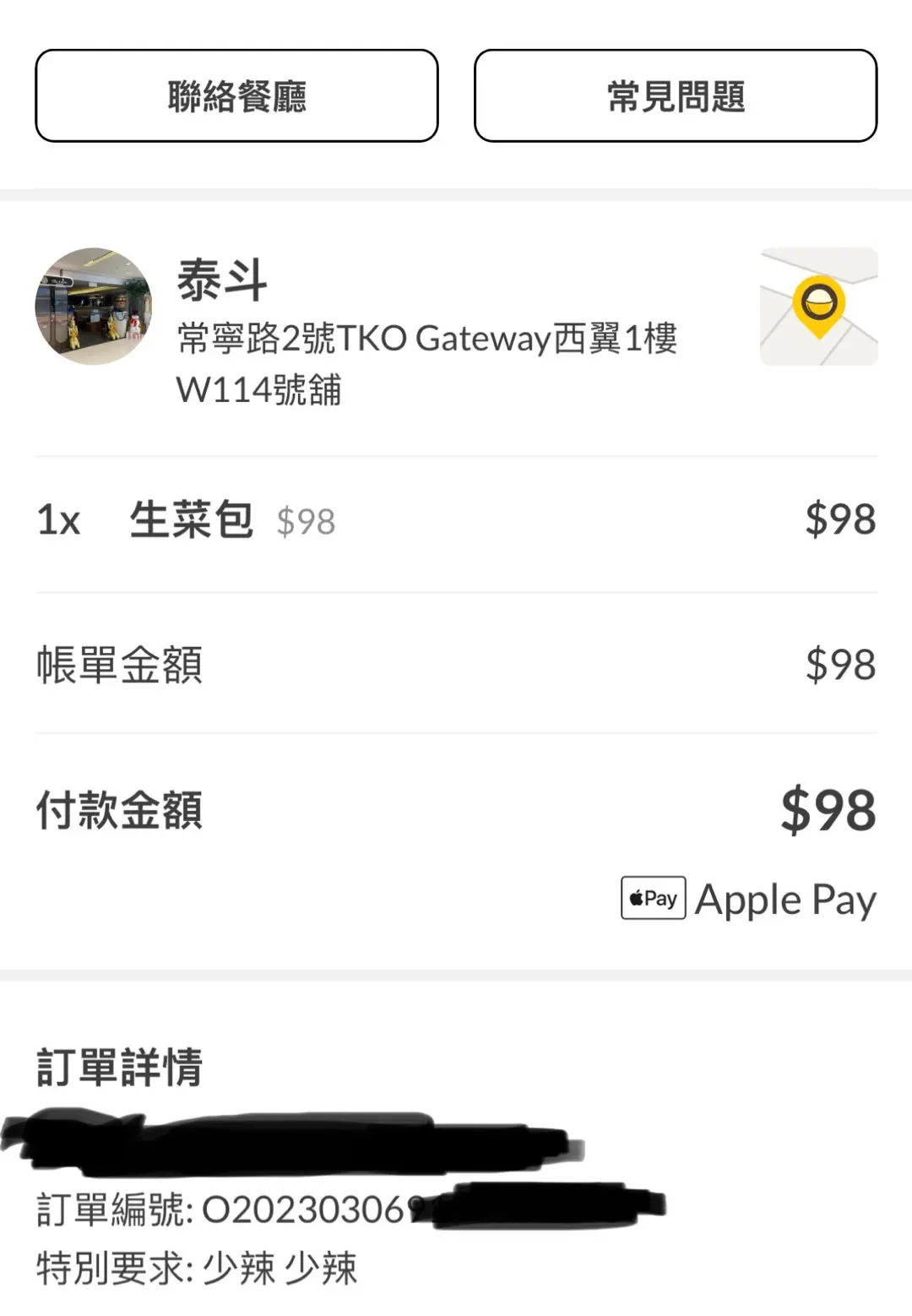Tap the 聯絡餐廳 button
The width and height of the screenshot is (912, 1316).
coord(236,95)
